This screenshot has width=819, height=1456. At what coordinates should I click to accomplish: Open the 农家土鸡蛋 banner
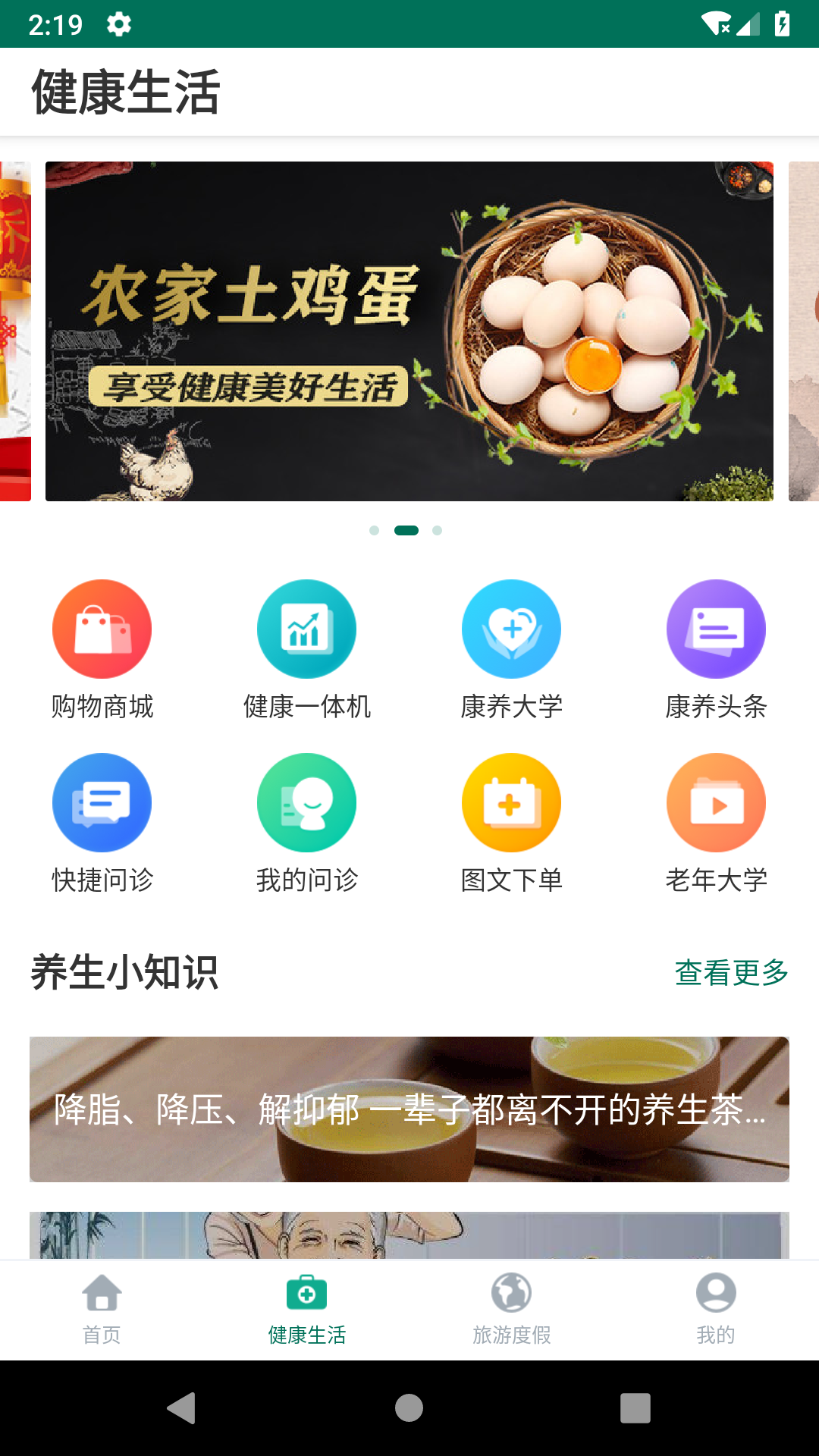409,331
